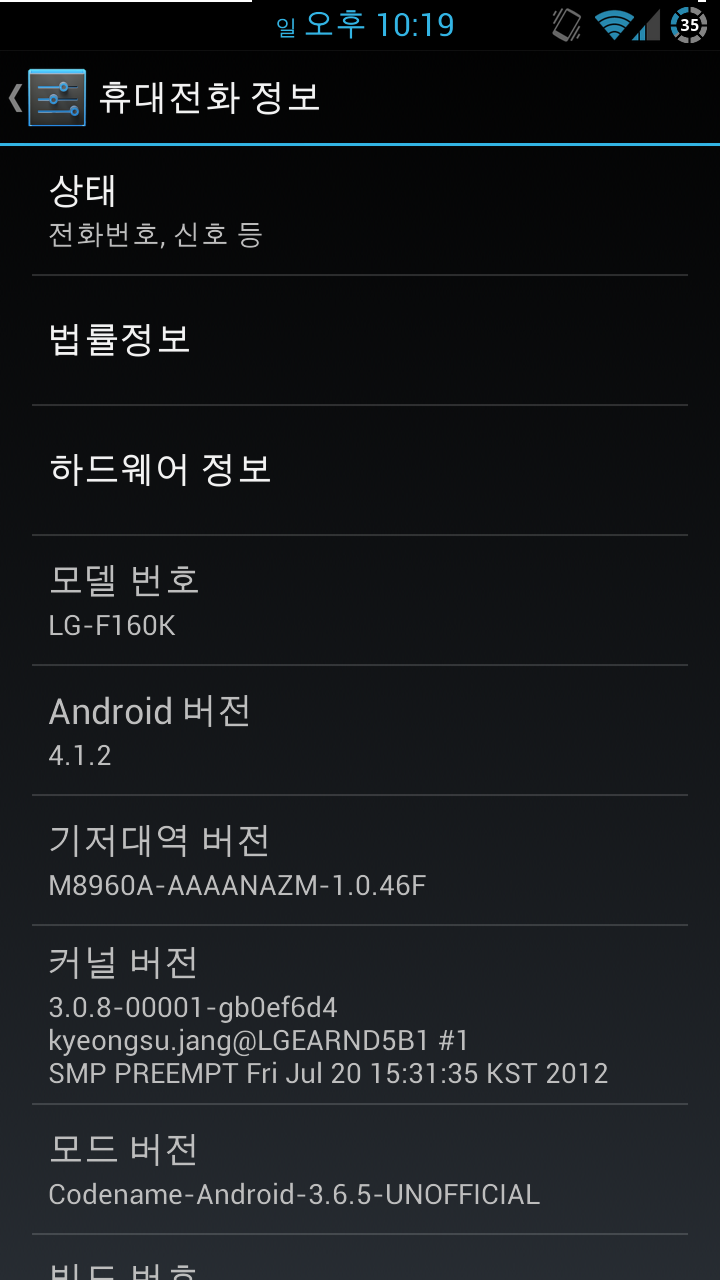Screen dimensions: 720x1280
Task: Tap the 기저대역 버전 row
Action: pyautogui.click(x=360, y=860)
